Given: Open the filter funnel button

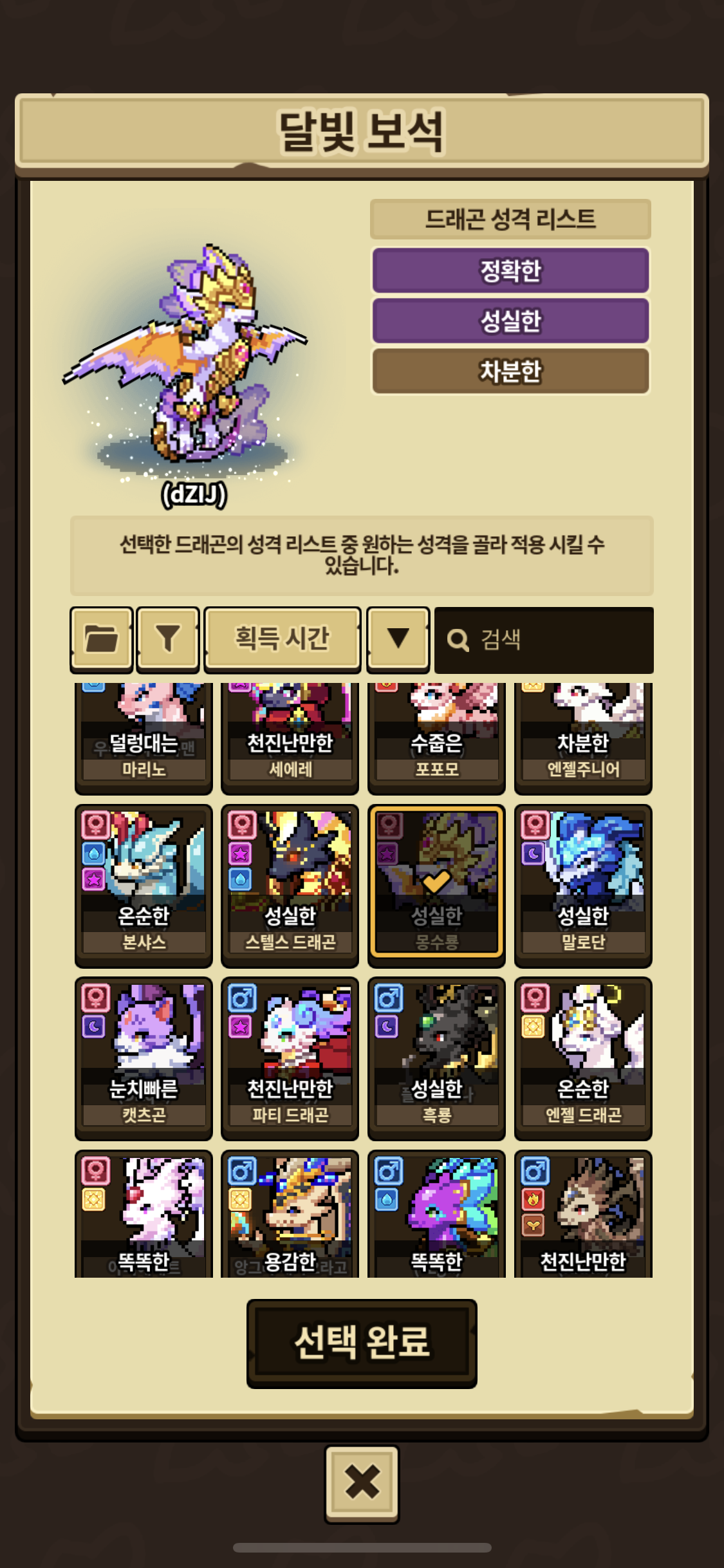Looking at the screenshot, I should point(168,639).
